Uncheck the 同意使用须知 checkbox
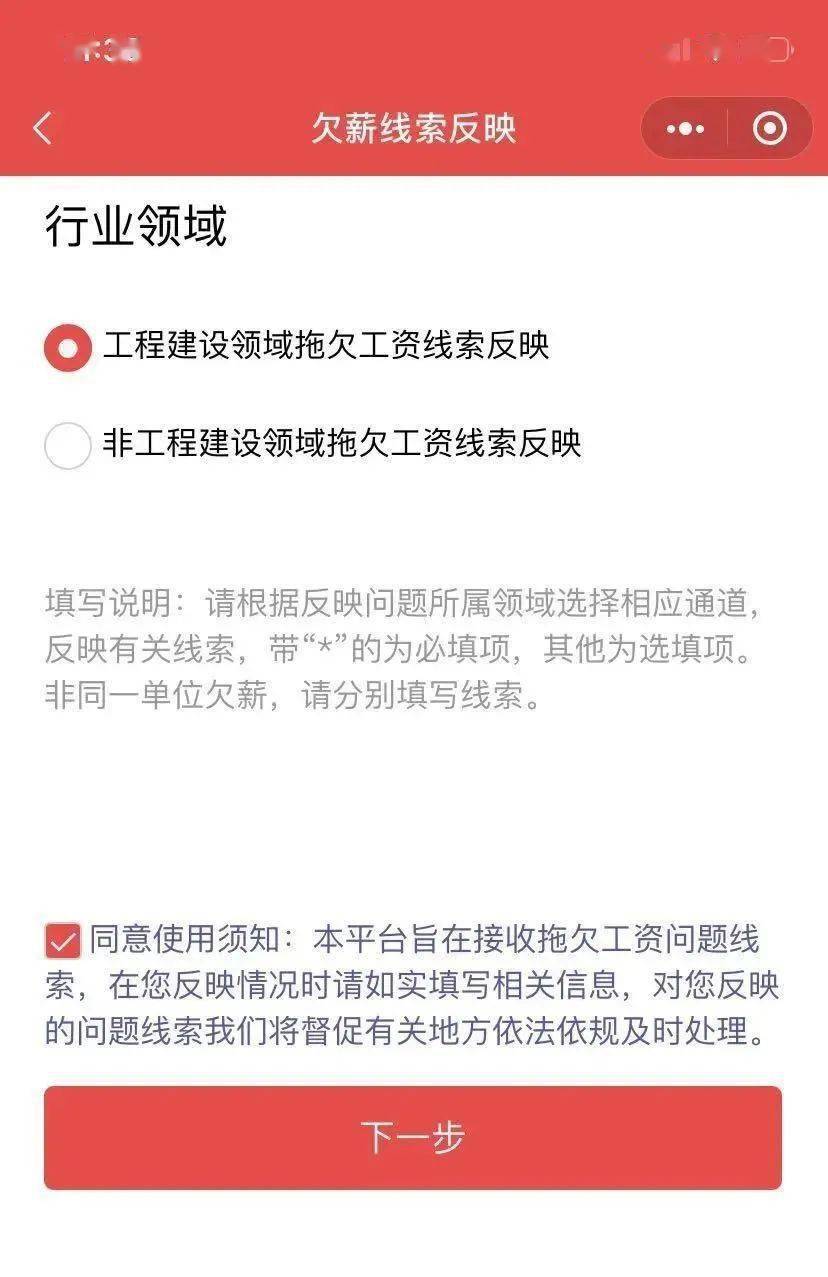The image size is (828, 1277). point(62,942)
